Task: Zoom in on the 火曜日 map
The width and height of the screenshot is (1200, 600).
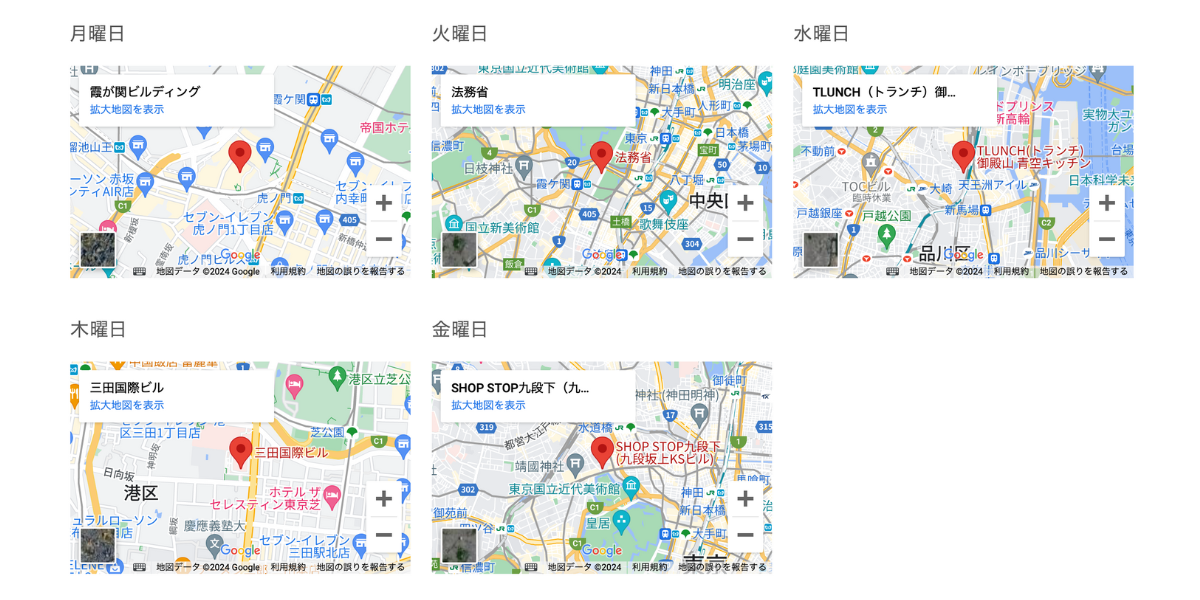Action: (x=745, y=203)
